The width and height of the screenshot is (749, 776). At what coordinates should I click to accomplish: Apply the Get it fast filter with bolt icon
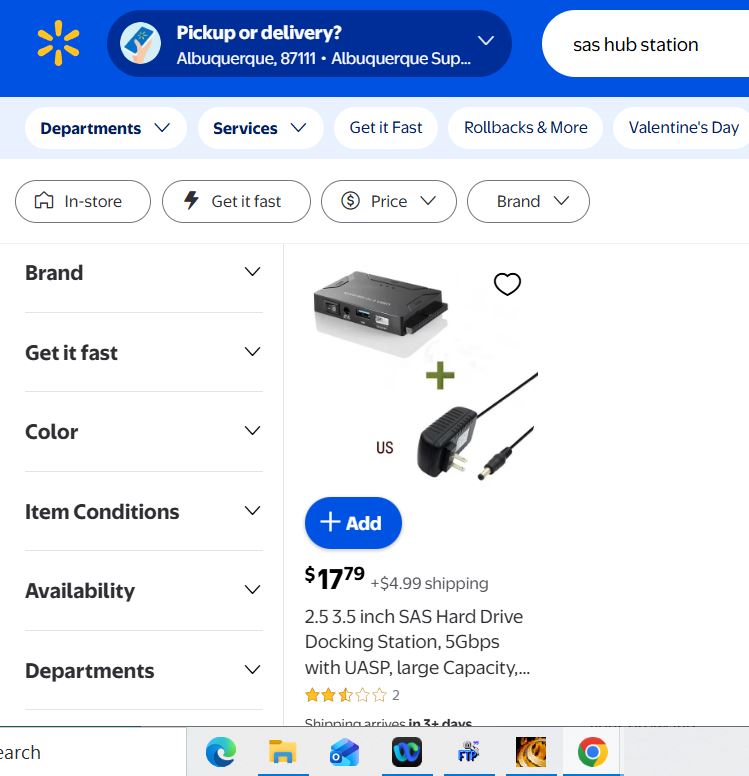(235, 201)
